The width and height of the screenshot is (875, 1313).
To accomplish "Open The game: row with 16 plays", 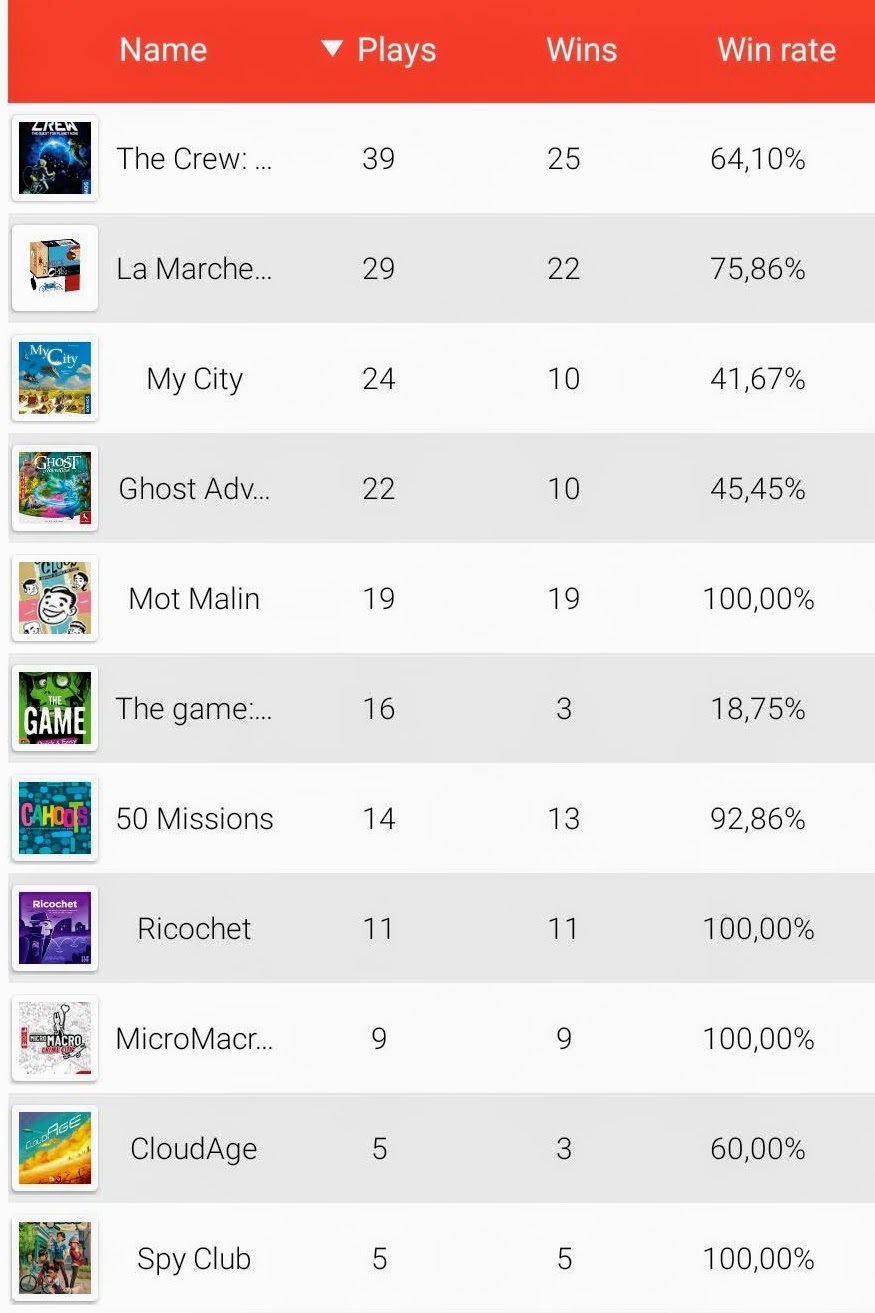I will 194,708.
